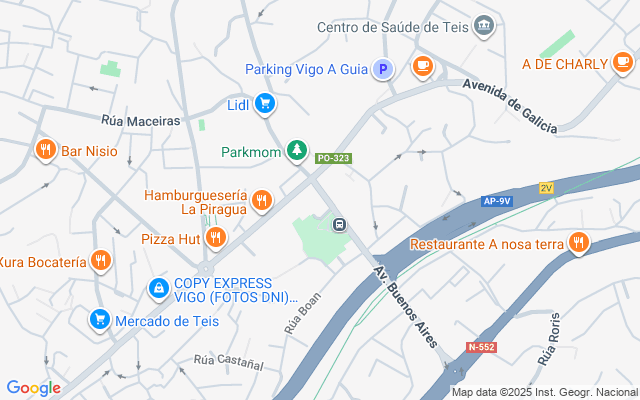
Task: Tap the transit station icon
Action: click(x=339, y=223)
